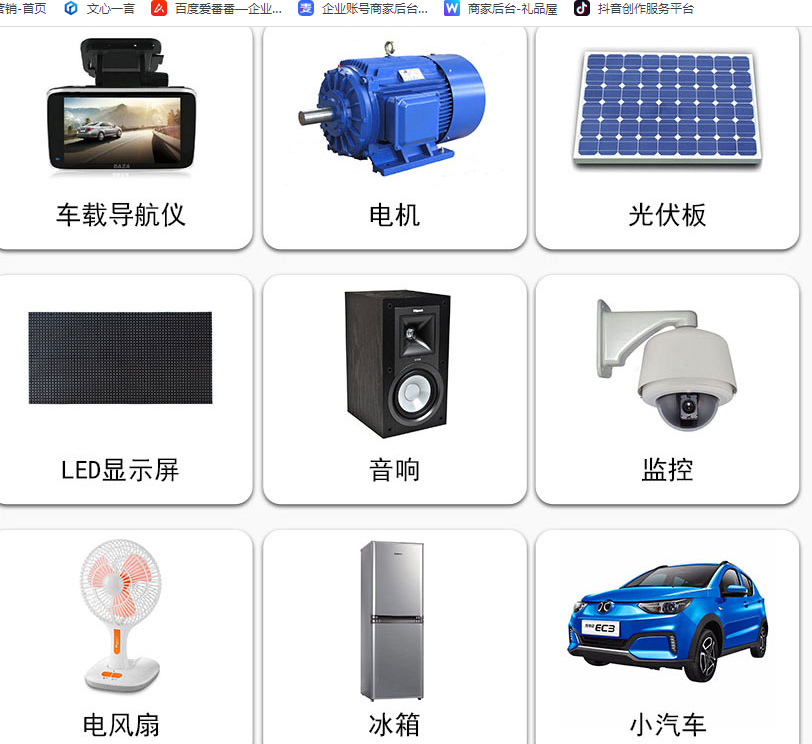Select the 电机 product card
The image size is (812, 744).
394,135
